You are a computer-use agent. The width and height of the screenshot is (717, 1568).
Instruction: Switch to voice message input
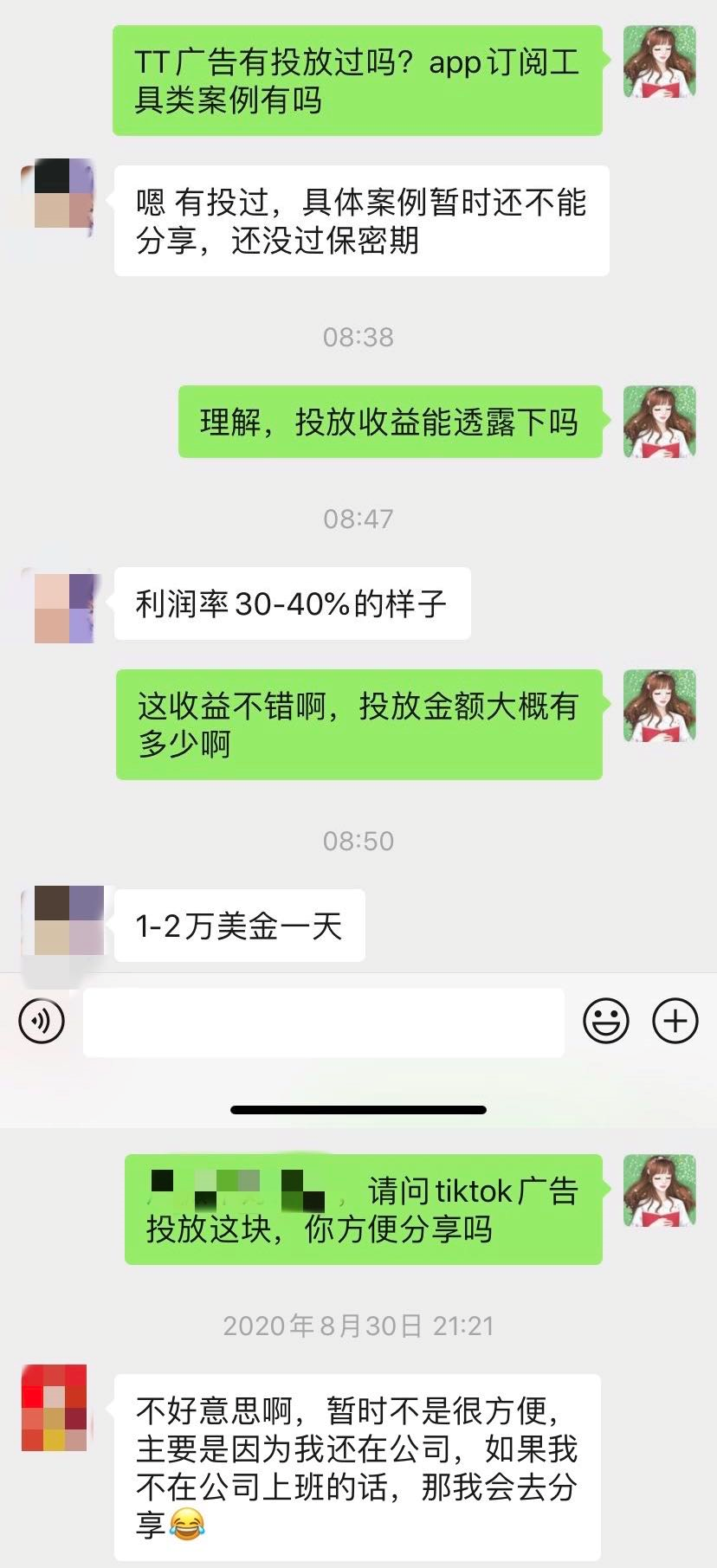click(42, 1021)
